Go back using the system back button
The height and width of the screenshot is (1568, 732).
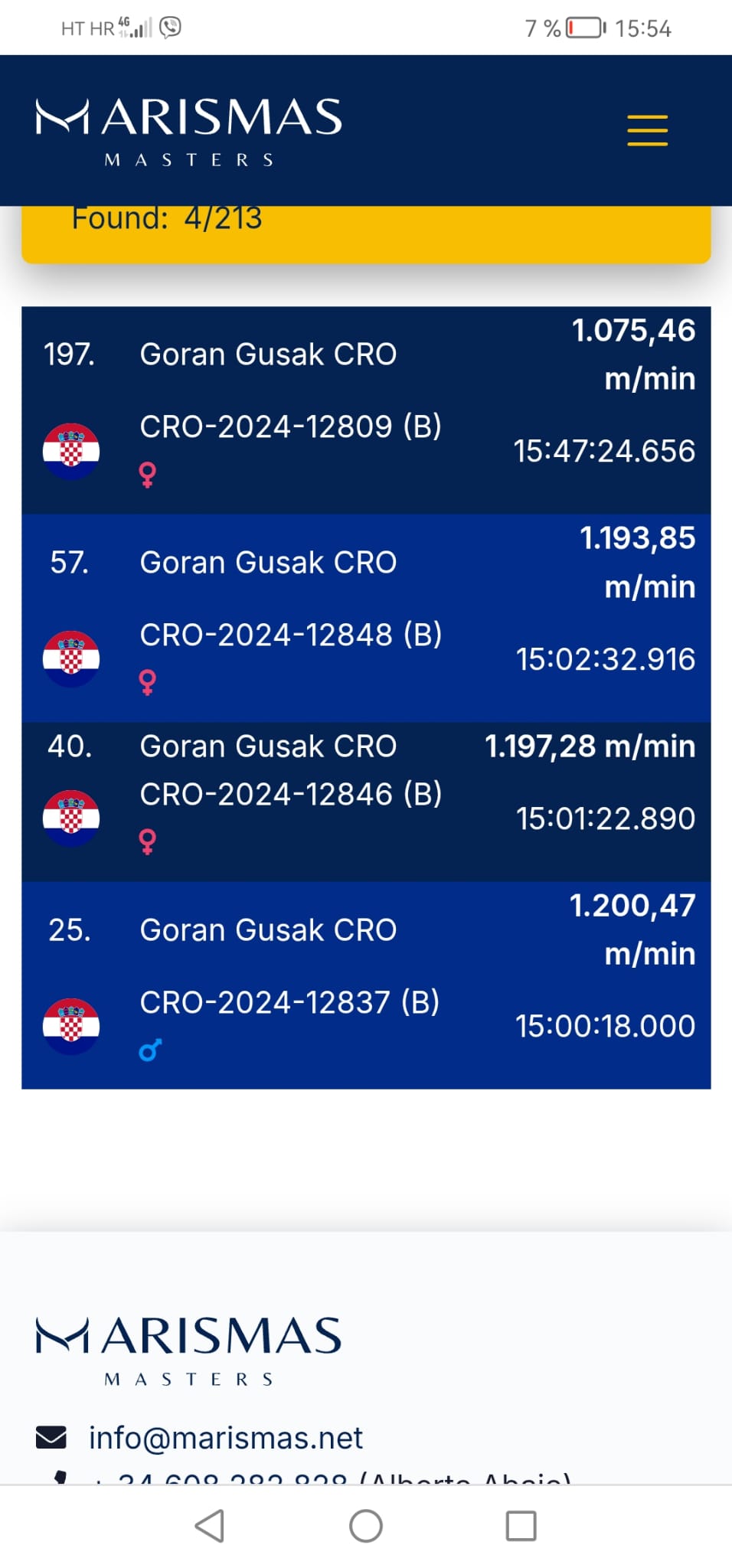(x=210, y=1526)
